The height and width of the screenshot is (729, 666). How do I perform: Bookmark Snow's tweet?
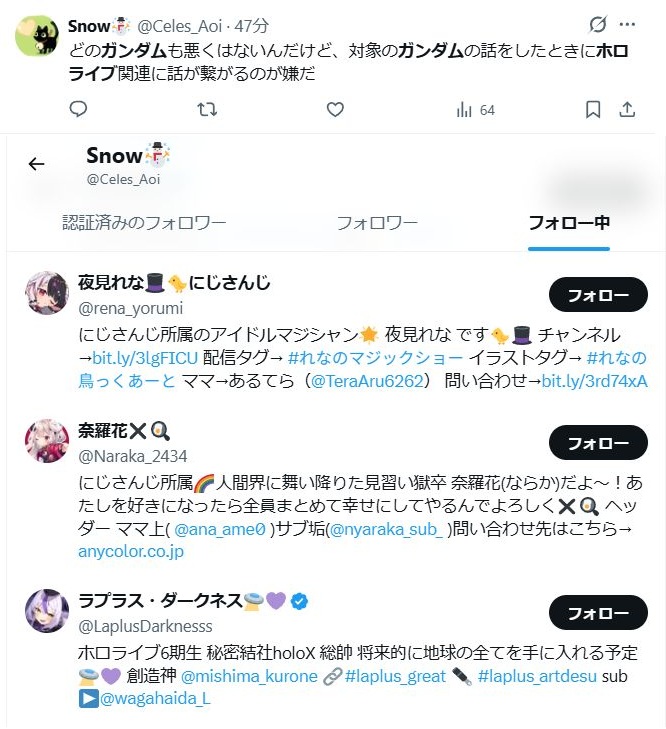[x=593, y=110]
